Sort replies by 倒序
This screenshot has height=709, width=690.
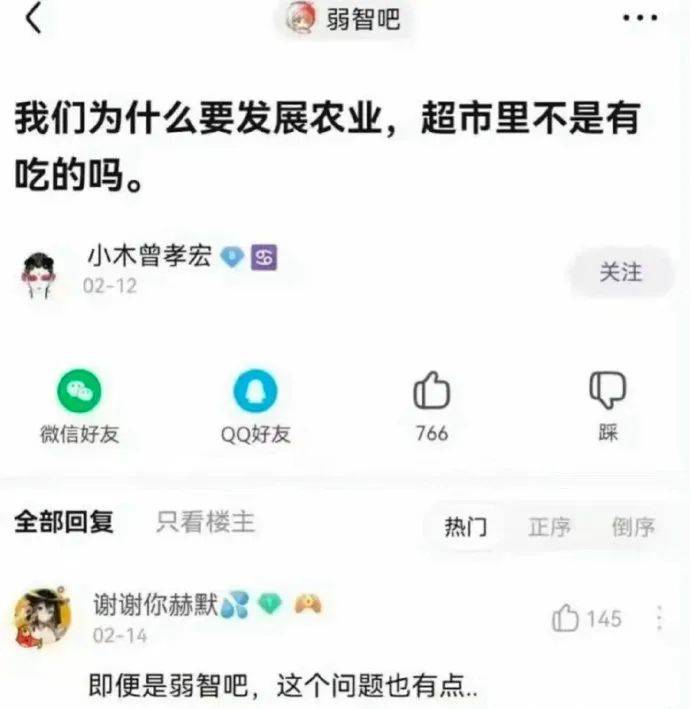[633, 527]
